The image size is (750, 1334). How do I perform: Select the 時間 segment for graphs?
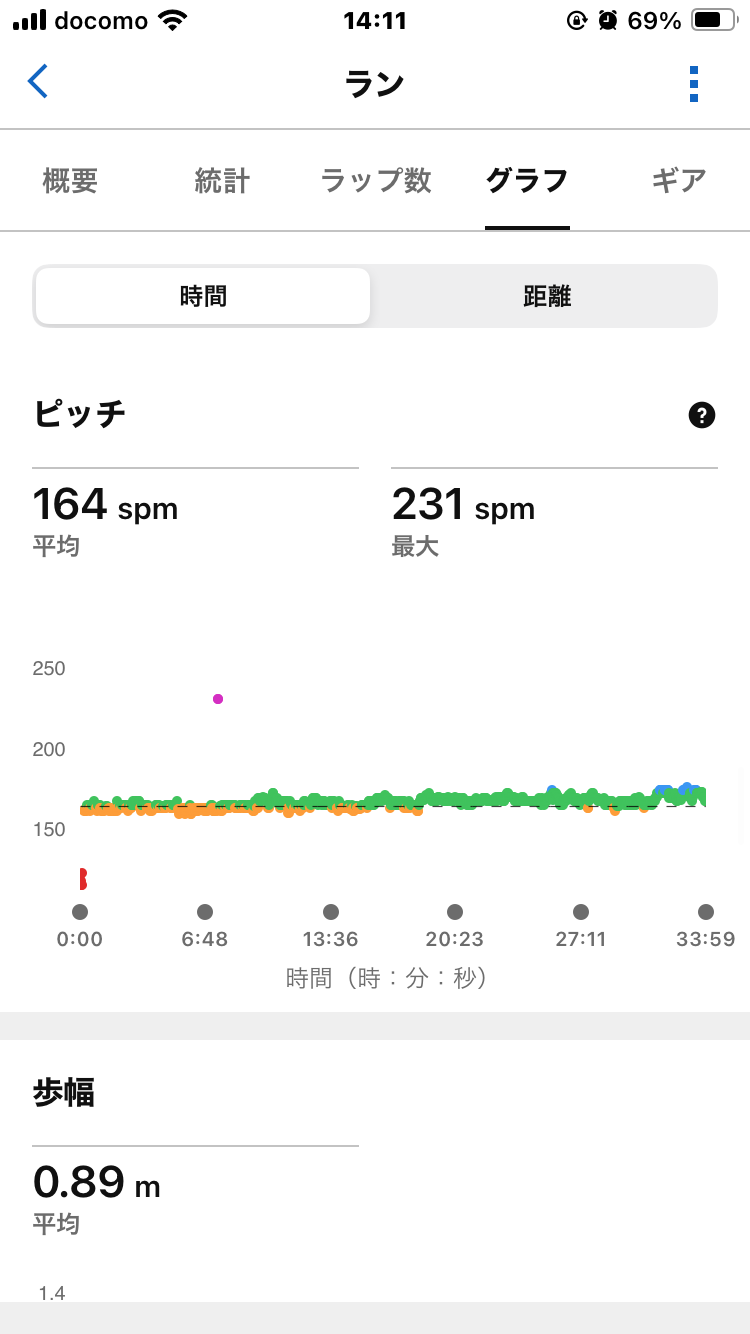click(203, 296)
